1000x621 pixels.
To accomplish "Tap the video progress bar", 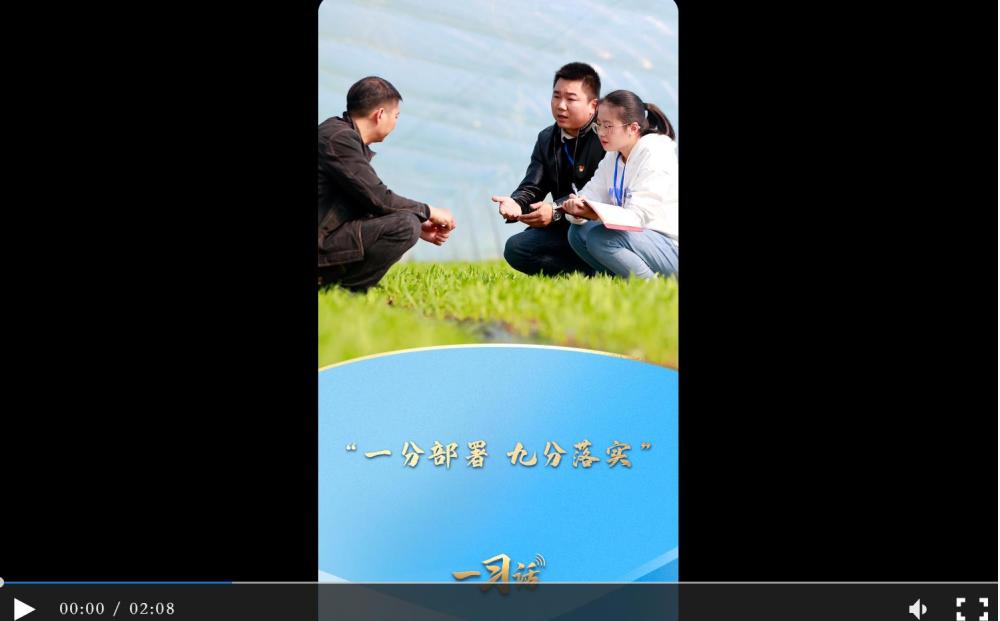I will tap(500, 582).
